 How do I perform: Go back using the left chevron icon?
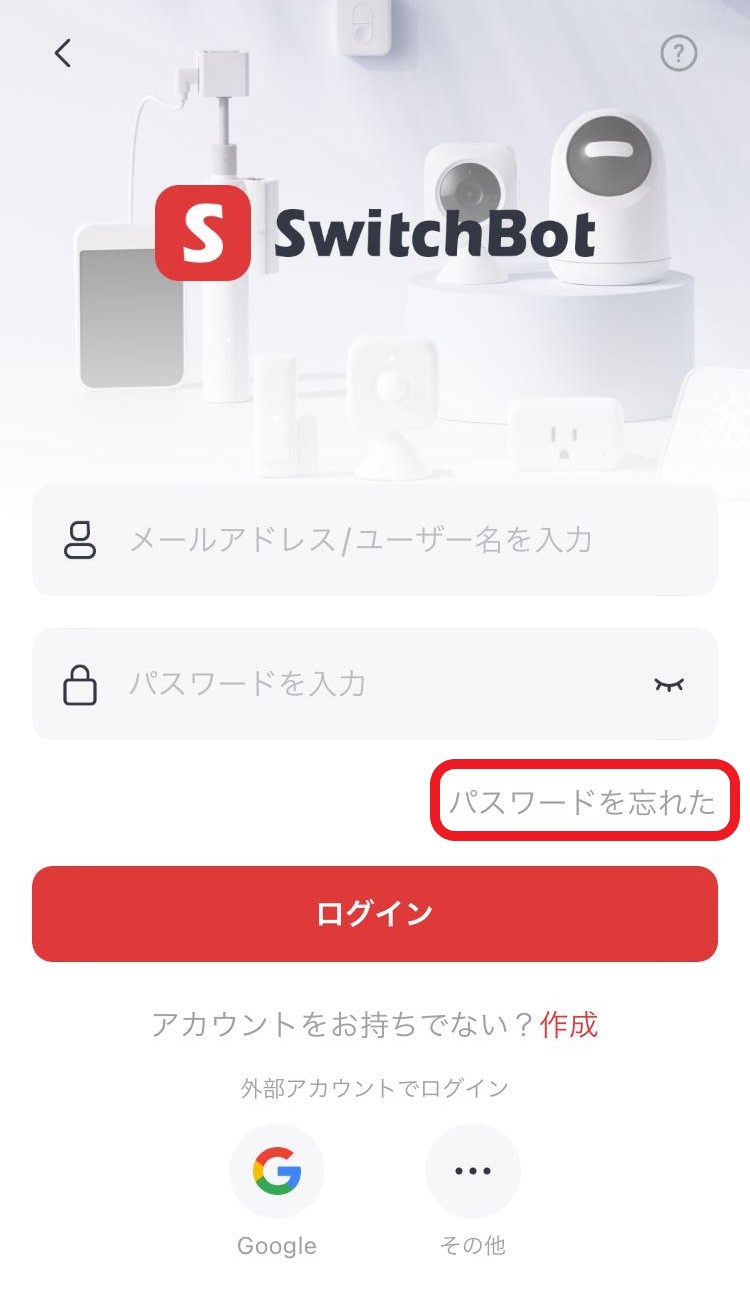pyautogui.click(x=62, y=53)
